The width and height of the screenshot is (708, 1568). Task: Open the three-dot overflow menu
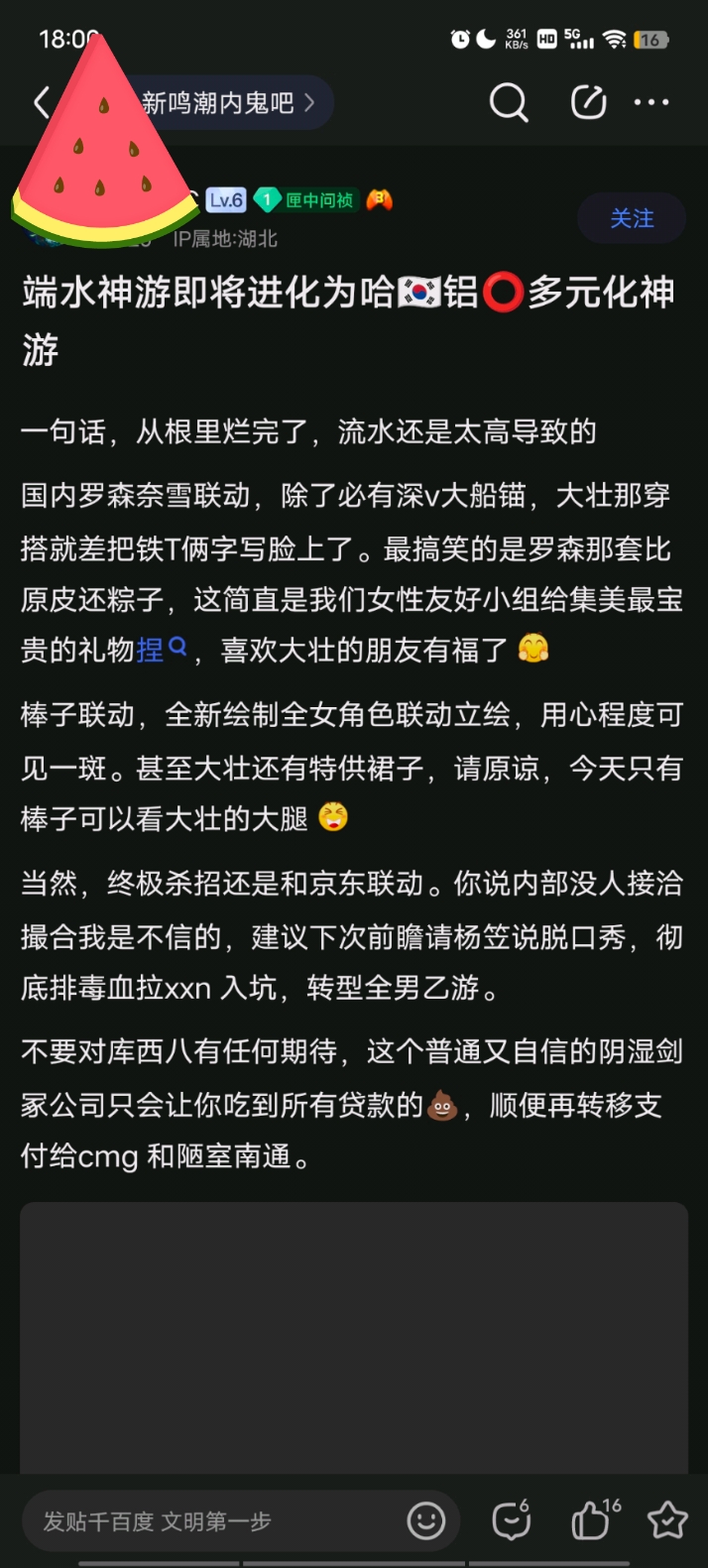[651, 102]
